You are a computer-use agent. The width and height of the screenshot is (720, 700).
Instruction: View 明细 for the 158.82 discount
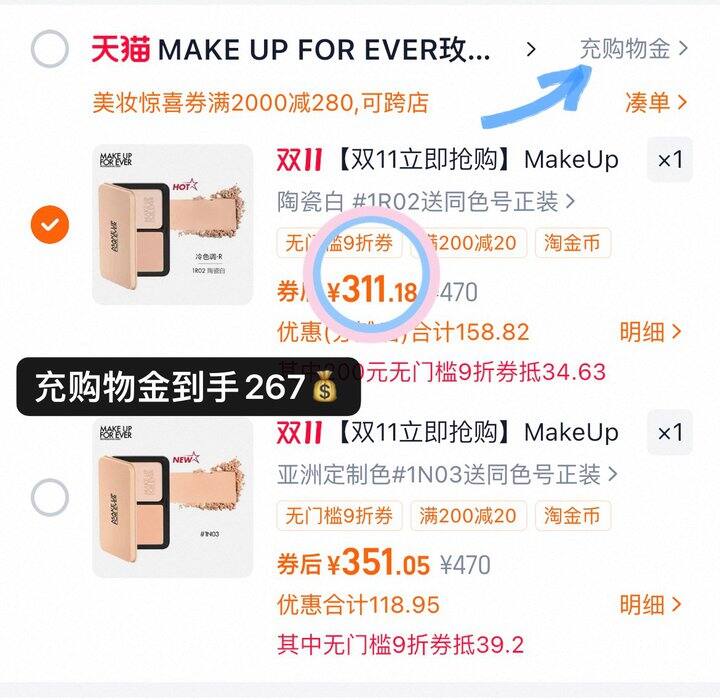click(x=650, y=331)
